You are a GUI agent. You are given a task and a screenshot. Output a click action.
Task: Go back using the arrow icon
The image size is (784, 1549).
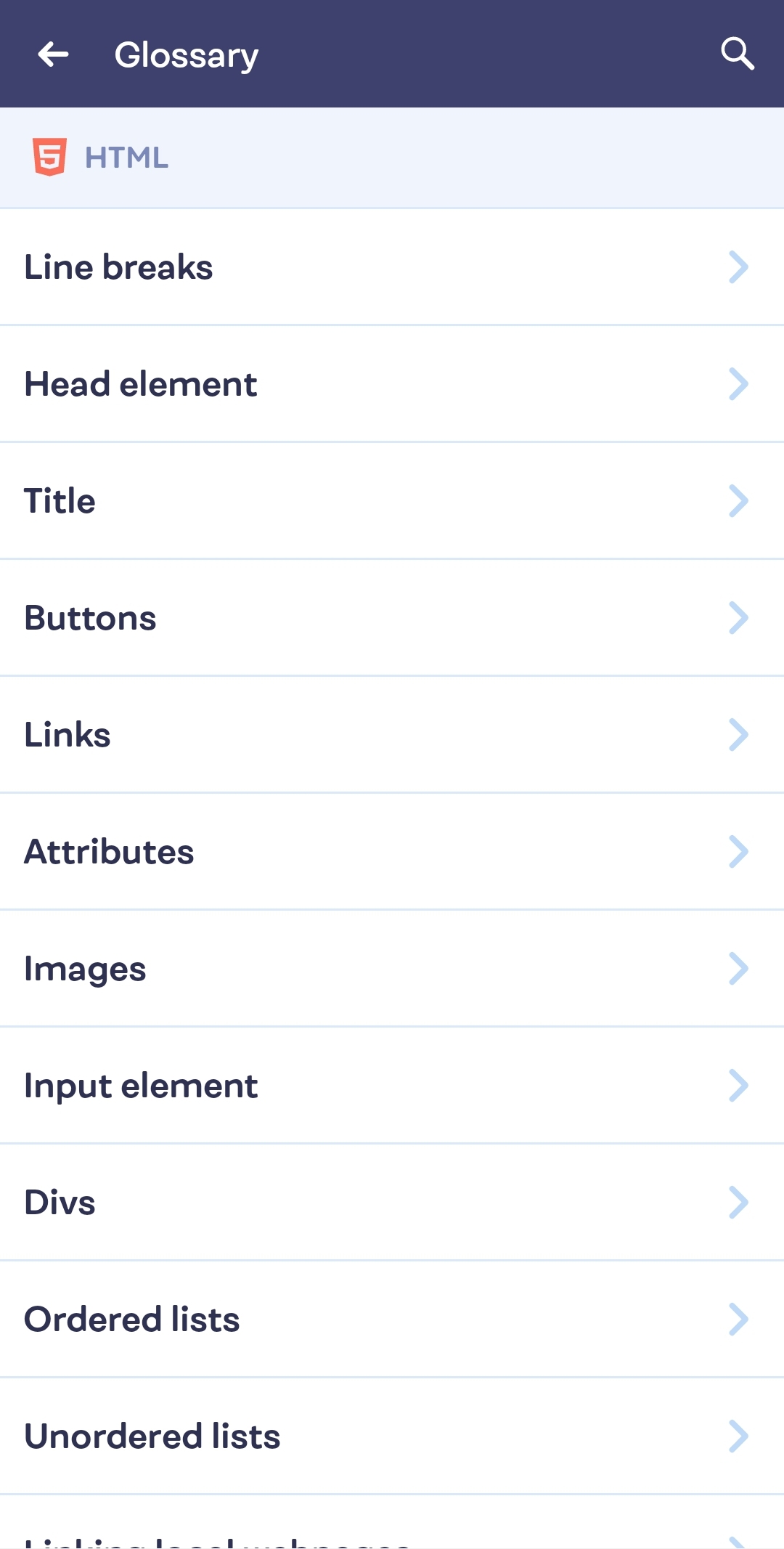53,54
